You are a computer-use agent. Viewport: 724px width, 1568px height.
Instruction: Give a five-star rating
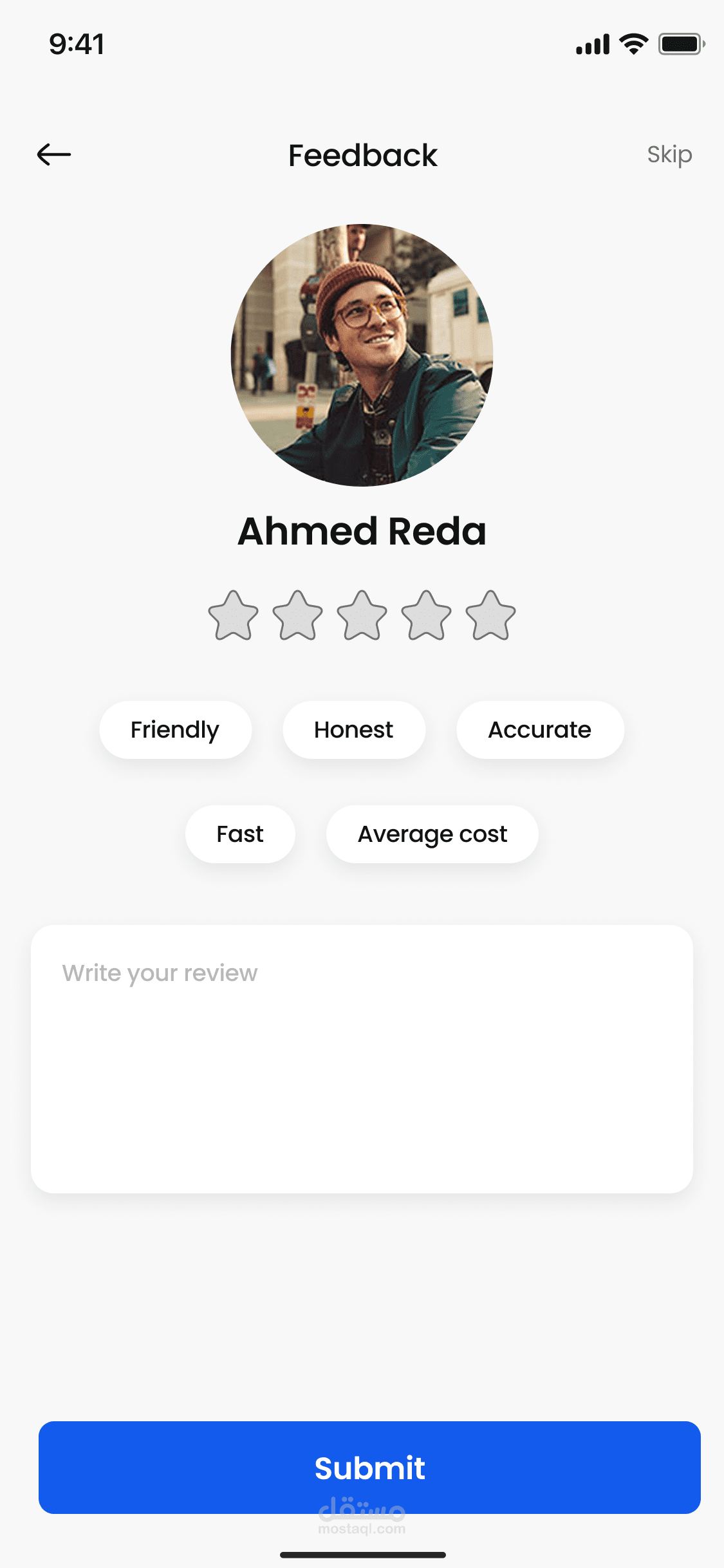pos(490,616)
